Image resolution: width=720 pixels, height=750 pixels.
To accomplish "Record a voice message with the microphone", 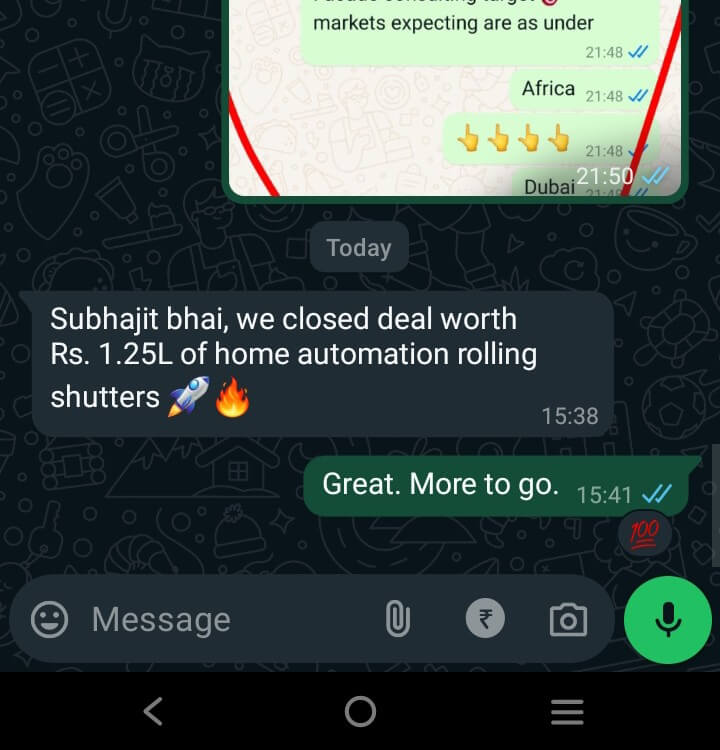I will [667, 619].
